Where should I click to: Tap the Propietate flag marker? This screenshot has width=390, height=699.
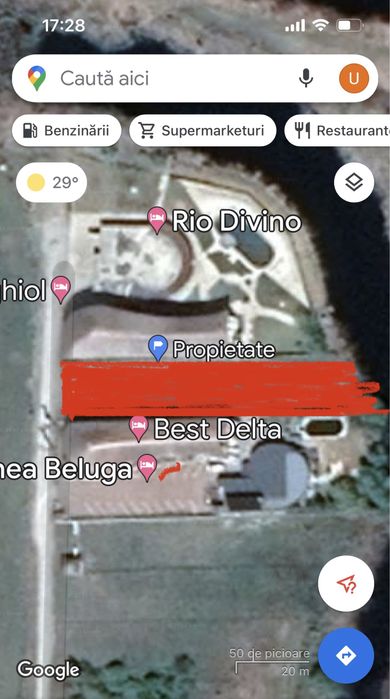[x=158, y=348]
